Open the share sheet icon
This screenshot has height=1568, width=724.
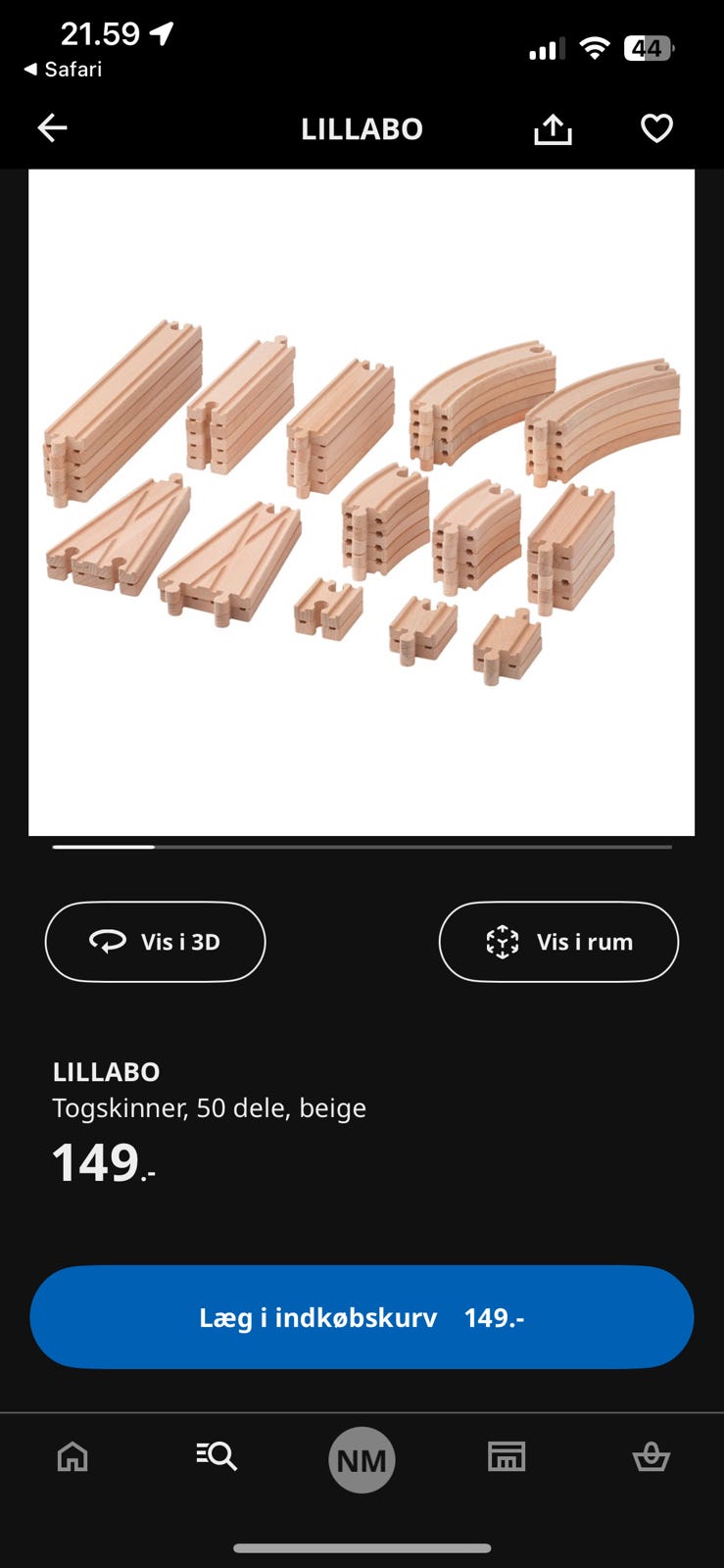(x=554, y=128)
